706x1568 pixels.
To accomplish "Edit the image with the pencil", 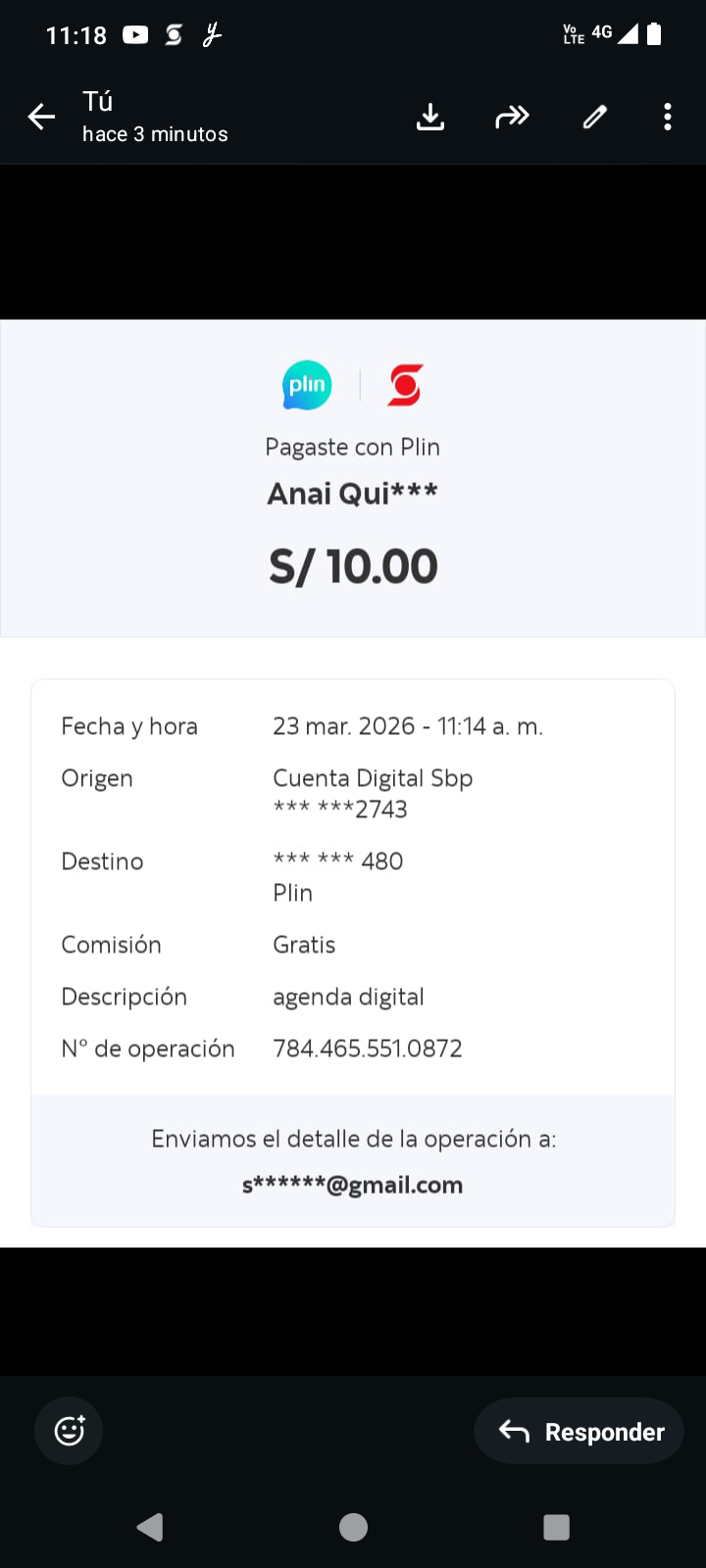I will pyautogui.click(x=594, y=118).
